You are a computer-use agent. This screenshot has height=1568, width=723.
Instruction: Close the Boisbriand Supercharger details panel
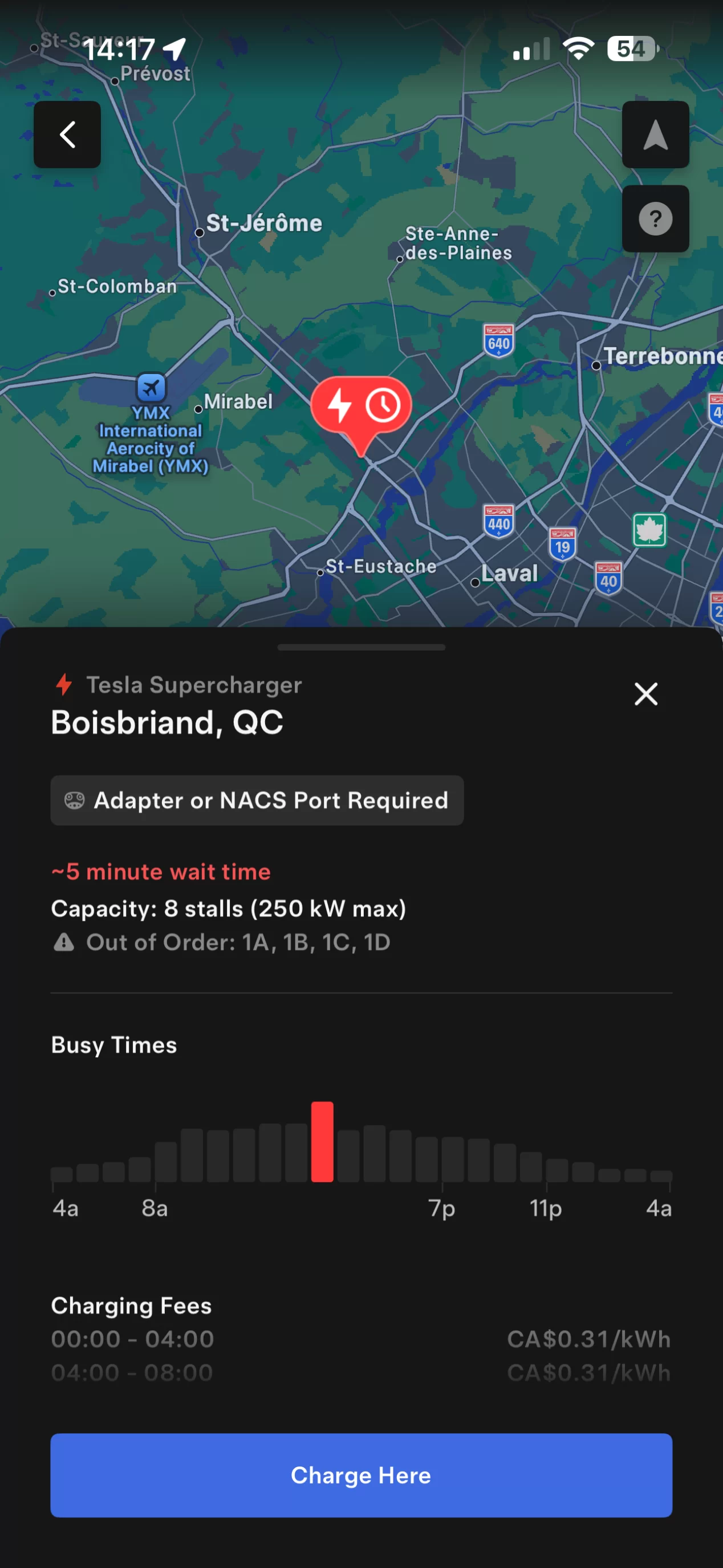click(645, 694)
